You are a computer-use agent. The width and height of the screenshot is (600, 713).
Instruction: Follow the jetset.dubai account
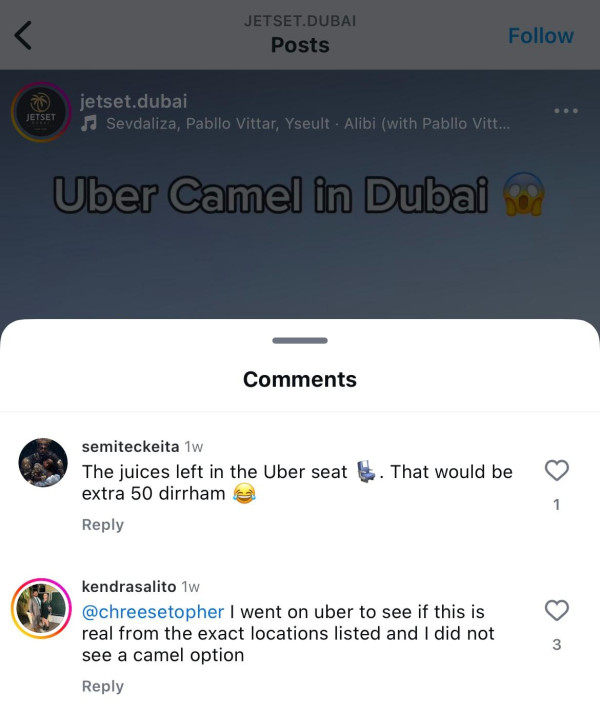pos(540,35)
